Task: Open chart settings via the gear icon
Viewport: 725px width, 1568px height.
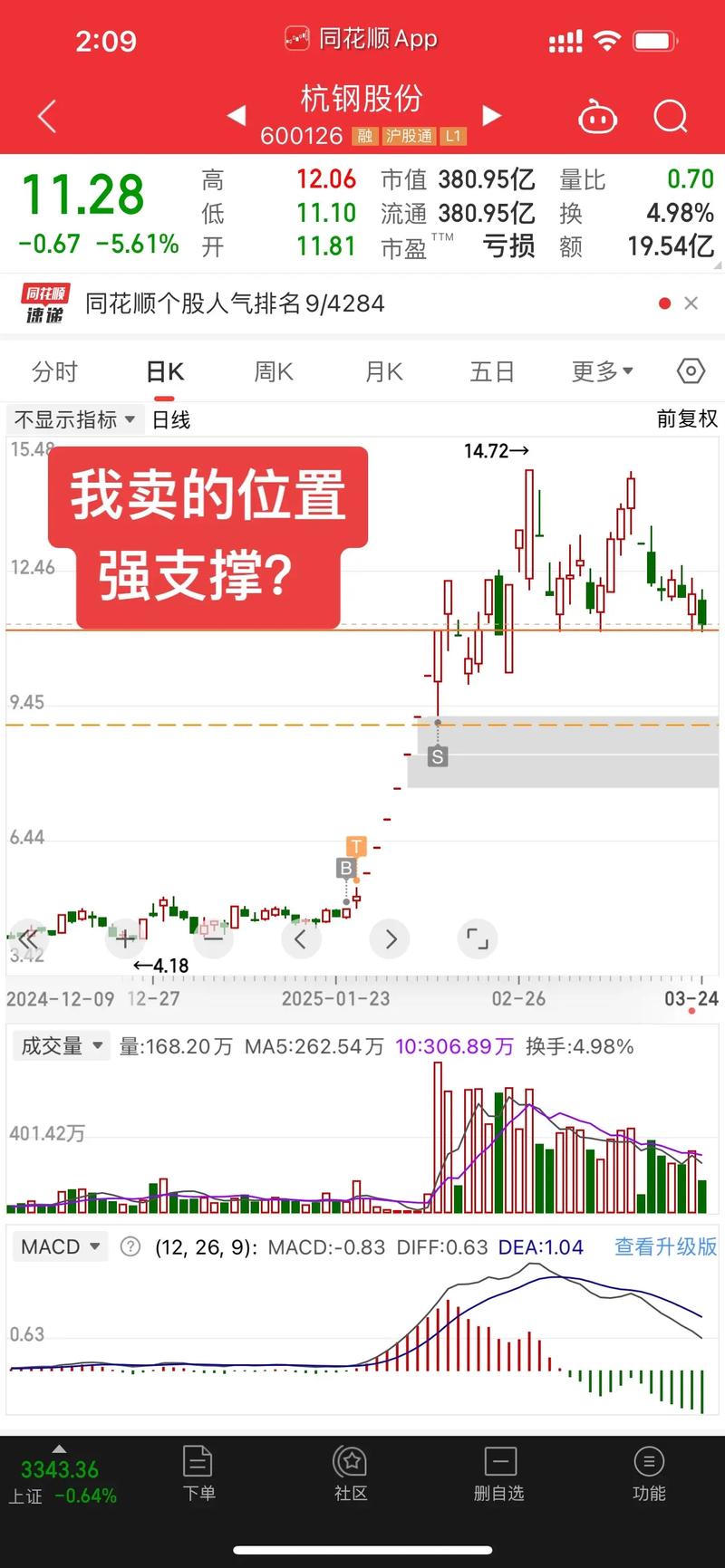Action: tap(690, 370)
